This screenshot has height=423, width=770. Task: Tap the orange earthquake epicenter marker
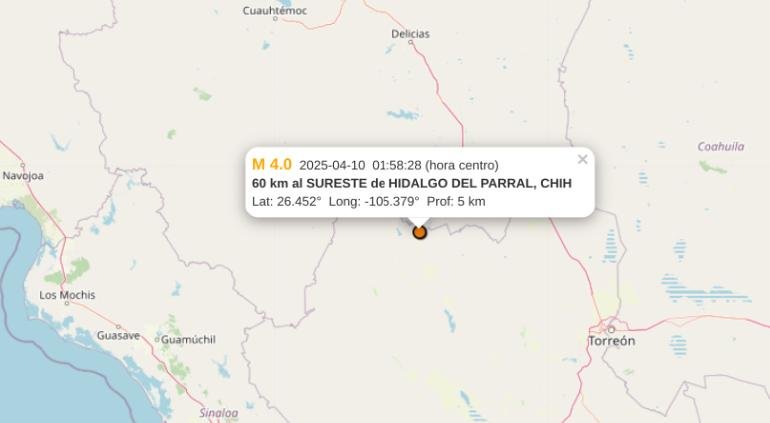click(420, 232)
